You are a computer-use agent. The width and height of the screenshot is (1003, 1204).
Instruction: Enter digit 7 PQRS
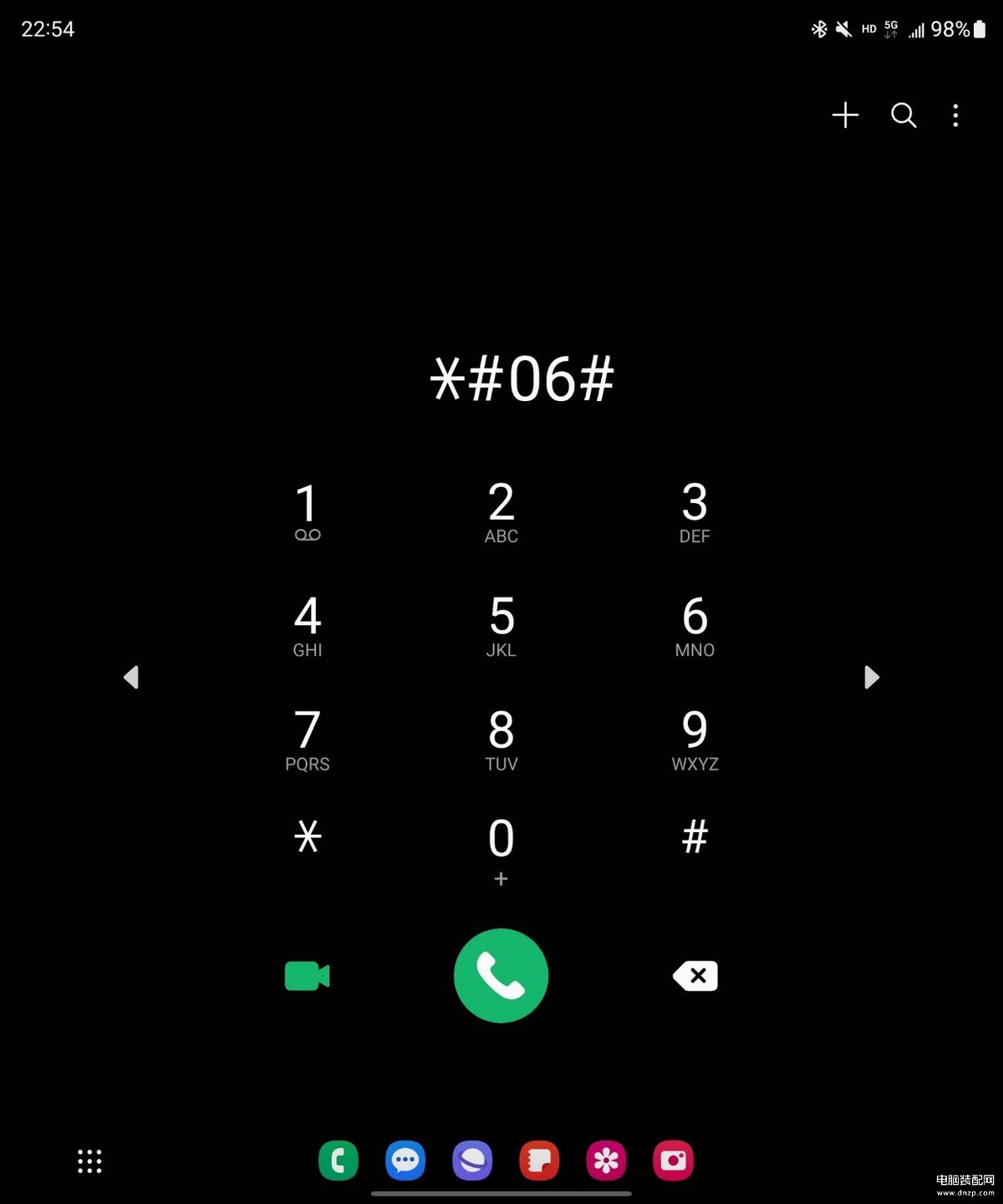[x=308, y=739]
